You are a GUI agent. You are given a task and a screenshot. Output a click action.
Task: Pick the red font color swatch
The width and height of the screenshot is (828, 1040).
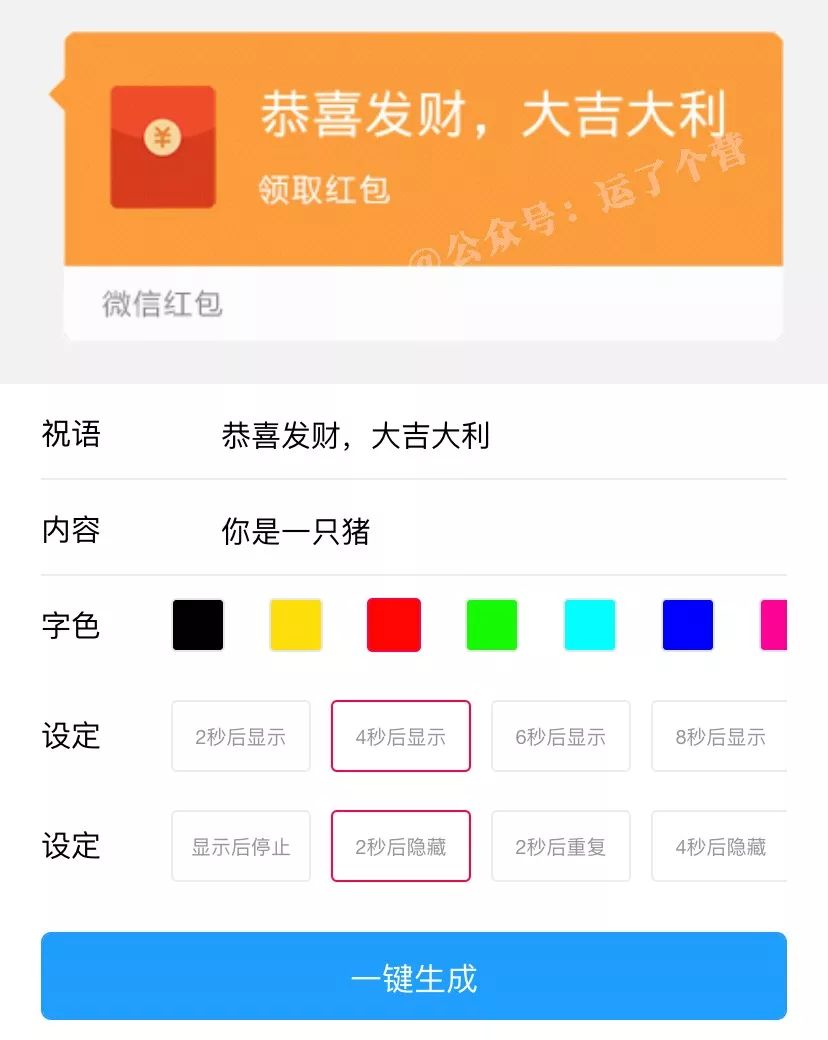pyautogui.click(x=394, y=625)
